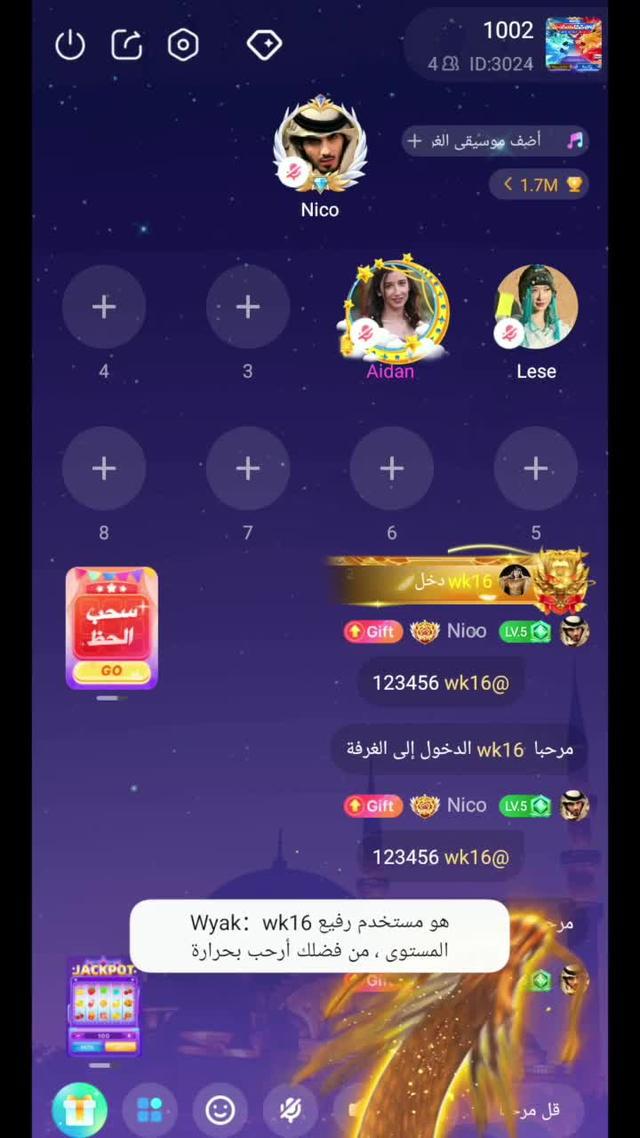
Task: Open the four-square apps menu
Action: click(150, 1109)
